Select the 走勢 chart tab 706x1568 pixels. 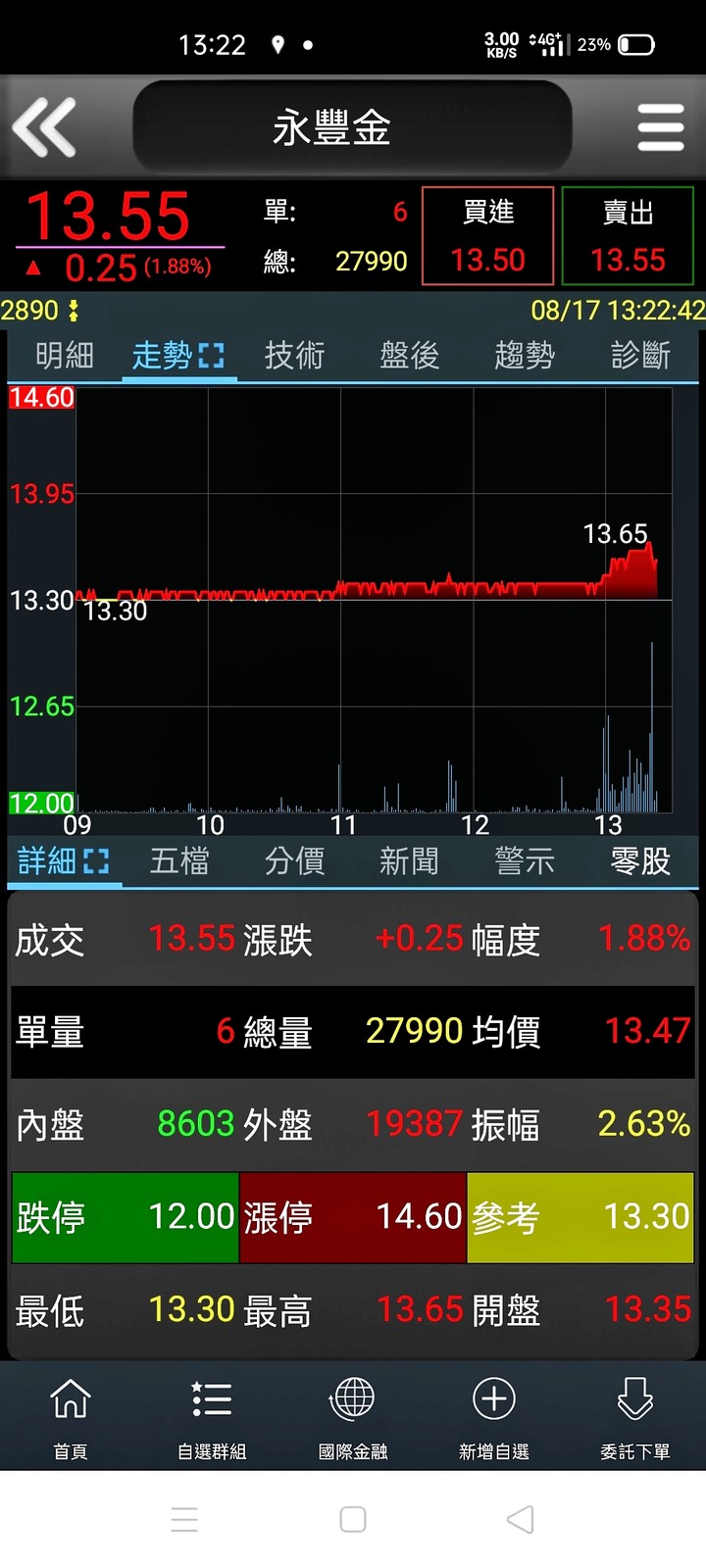[178, 355]
